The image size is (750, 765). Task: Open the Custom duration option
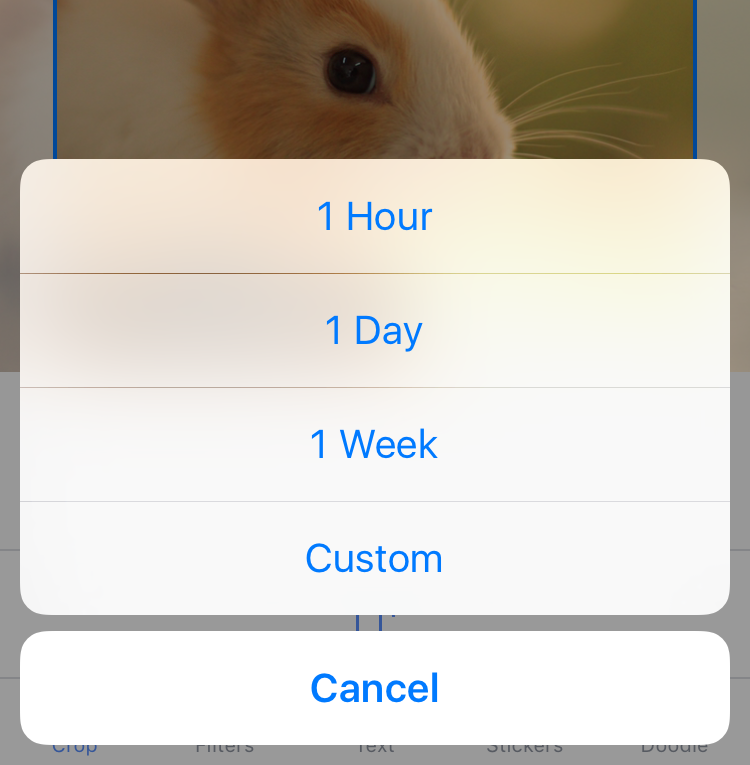tap(374, 558)
